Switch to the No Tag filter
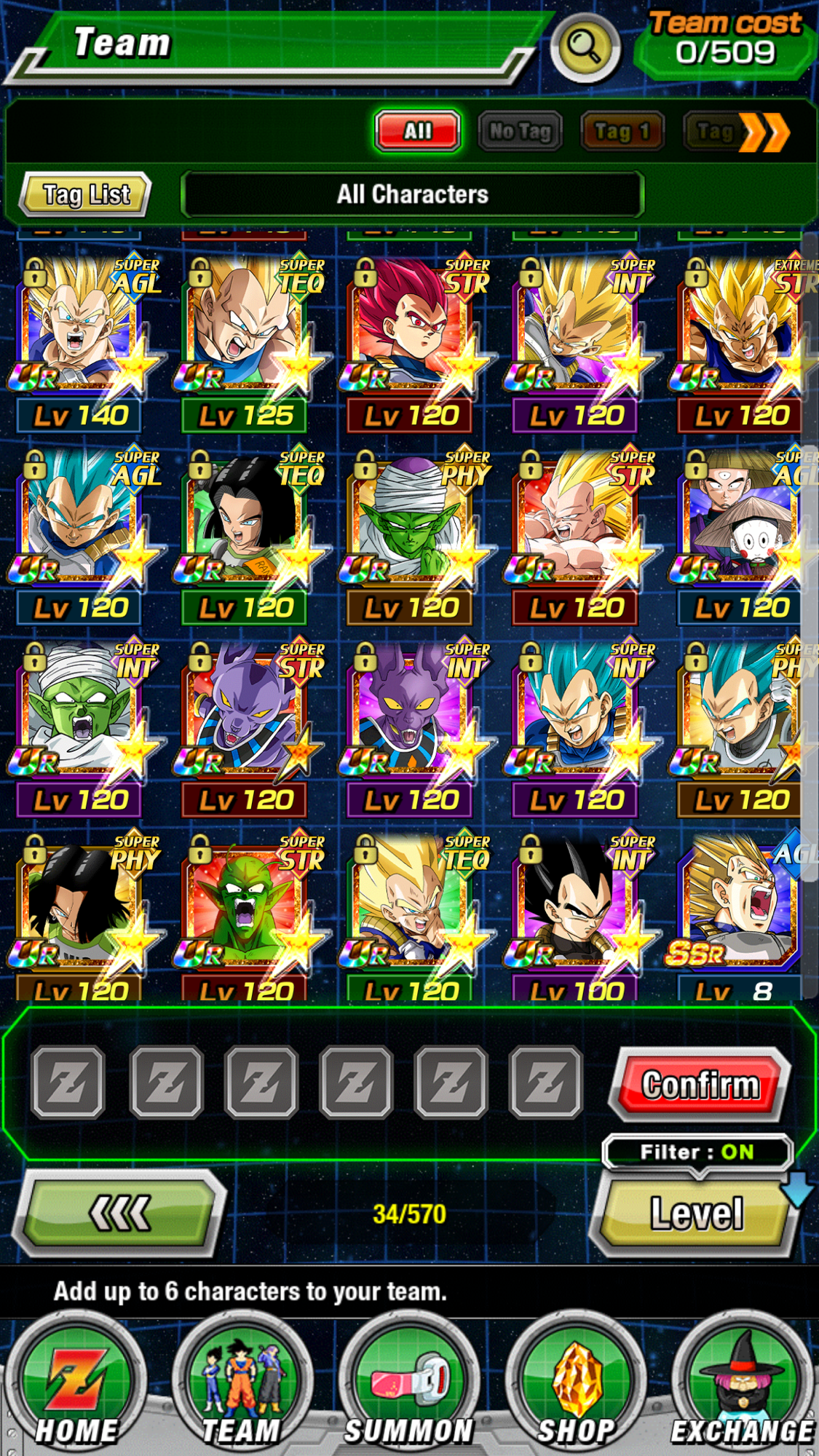 [x=520, y=131]
